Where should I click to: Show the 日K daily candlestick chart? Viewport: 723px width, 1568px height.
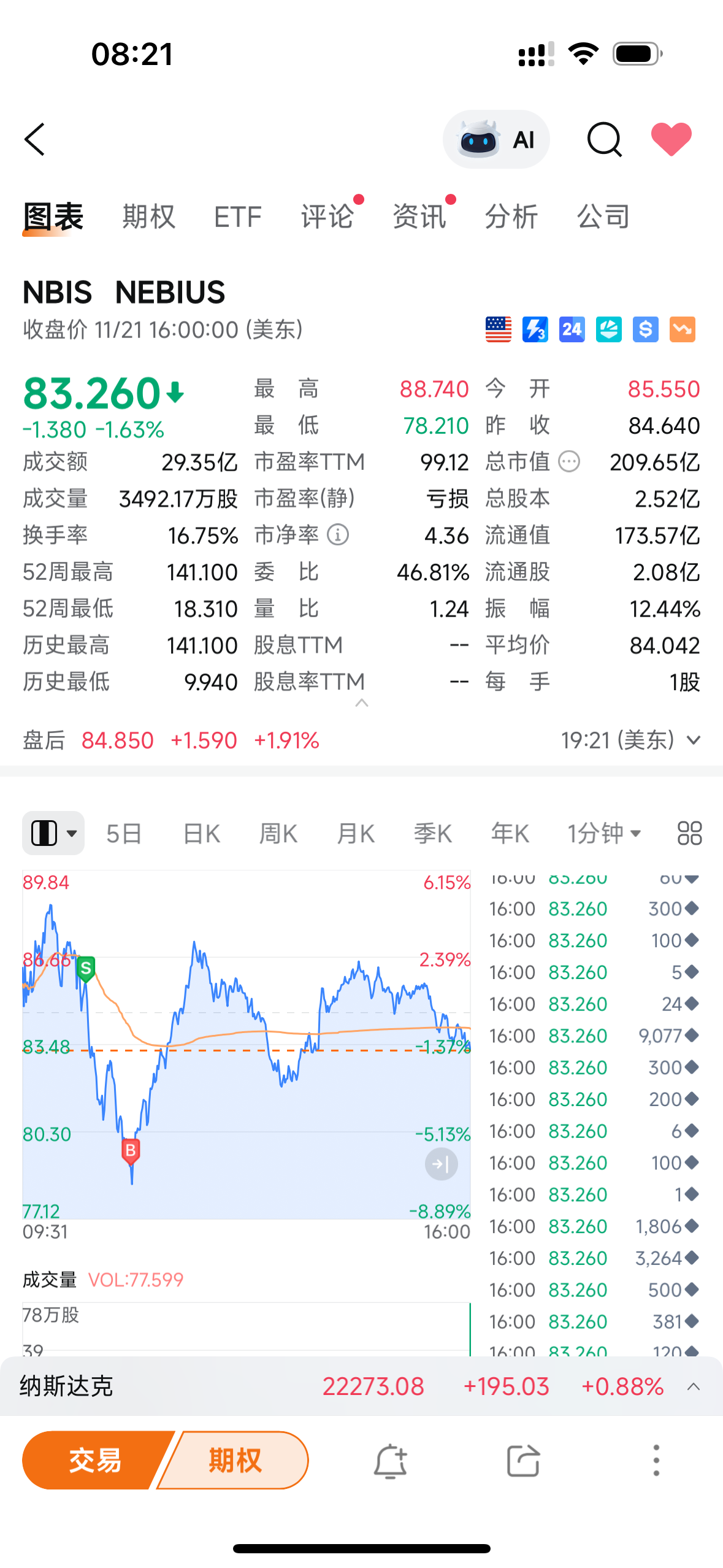coord(201,834)
